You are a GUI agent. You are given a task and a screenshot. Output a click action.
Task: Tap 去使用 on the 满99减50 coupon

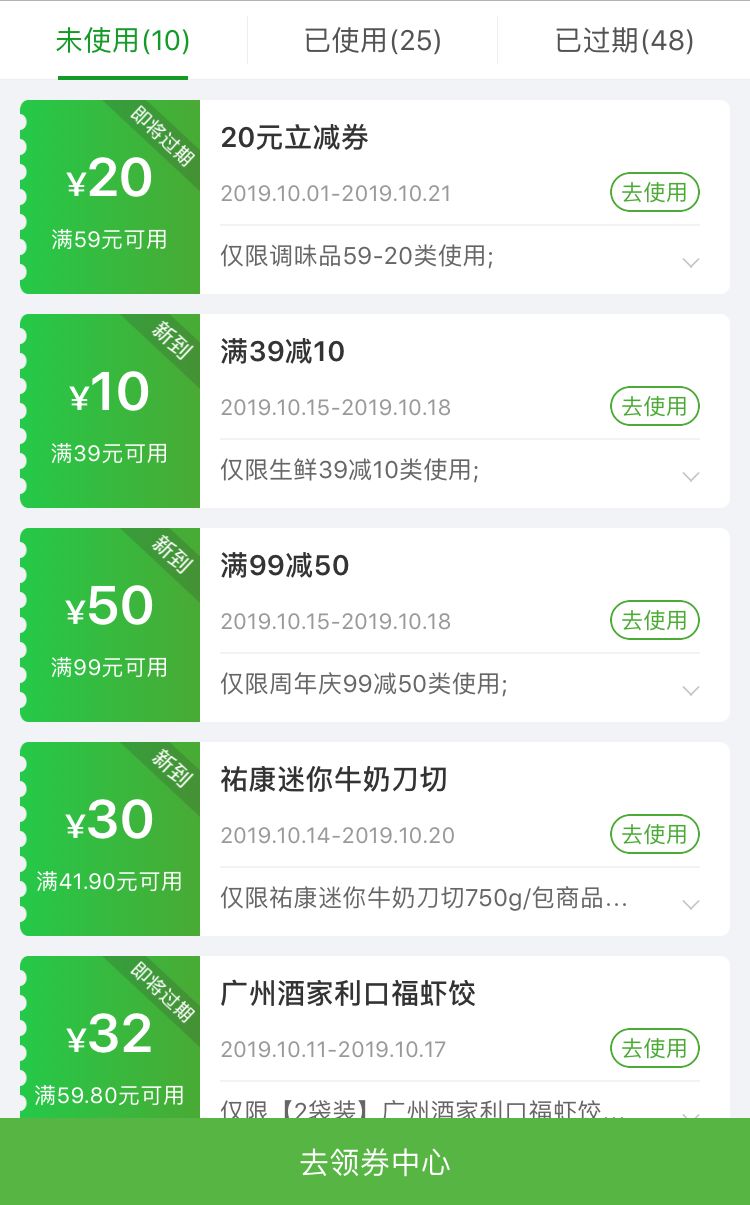(x=655, y=620)
